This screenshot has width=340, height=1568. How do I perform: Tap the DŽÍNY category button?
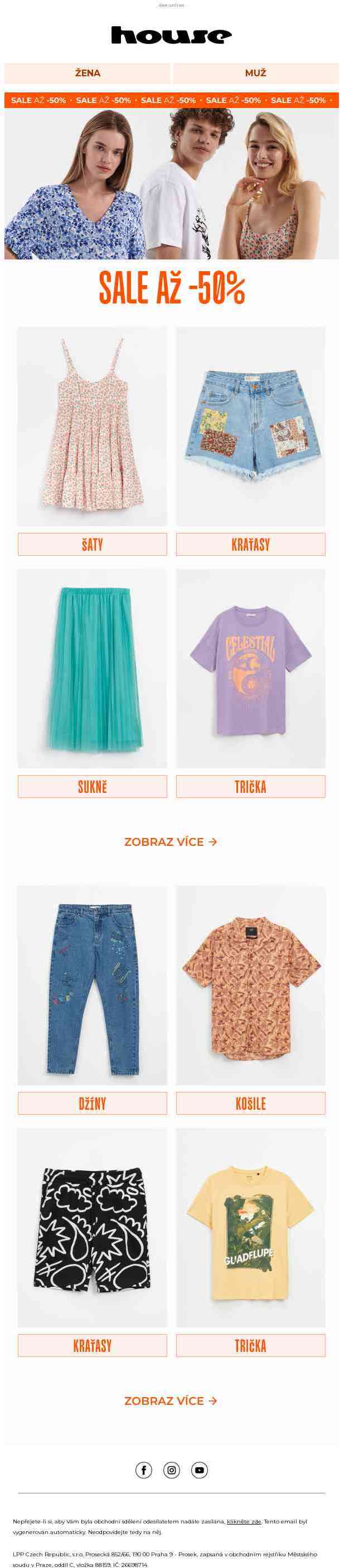pyautogui.click(x=92, y=1103)
